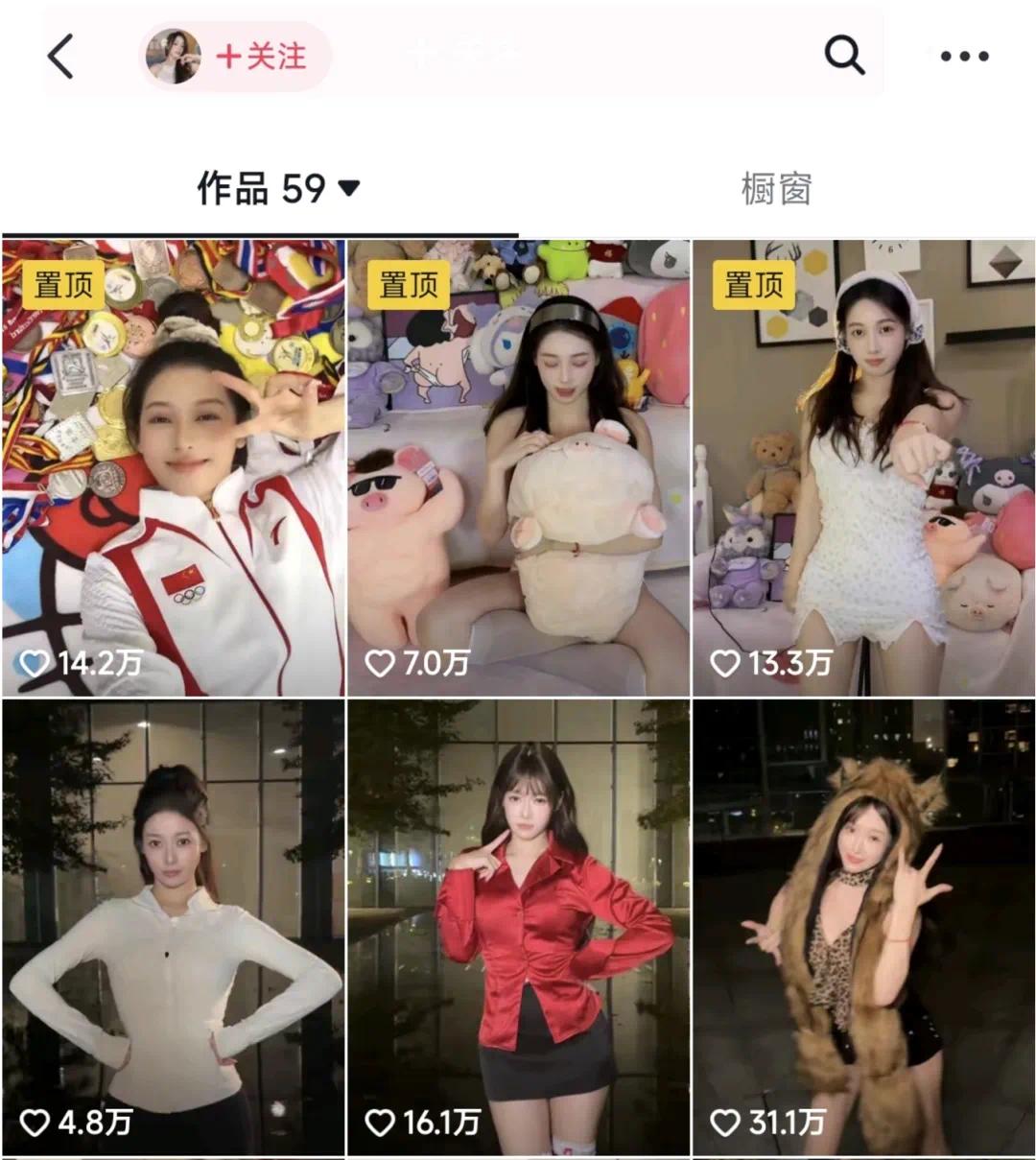Image resolution: width=1036 pixels, height=1160 pixels.
Task: Open the video with 4.8万 likes
Action: 174,927
